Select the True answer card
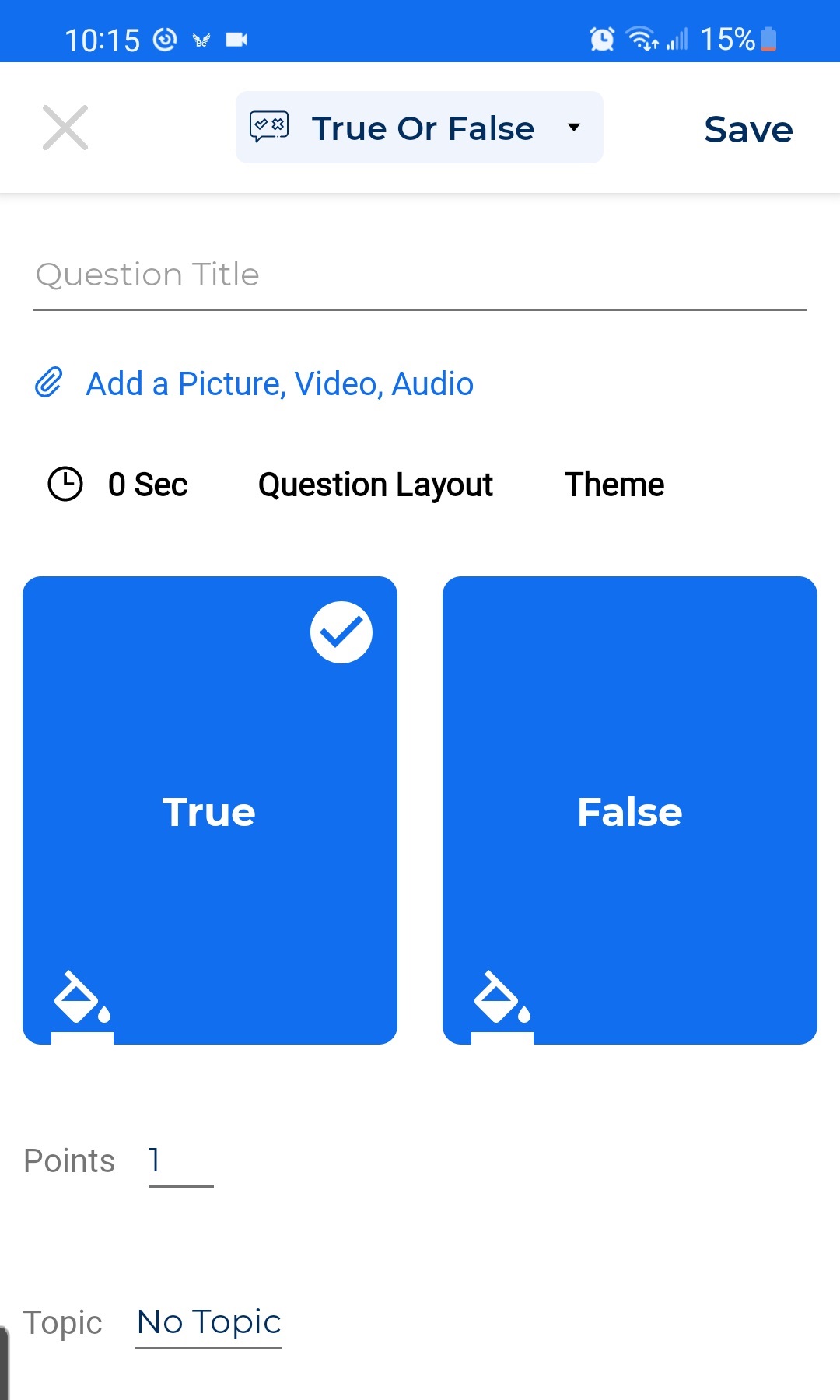 [210, 810]
